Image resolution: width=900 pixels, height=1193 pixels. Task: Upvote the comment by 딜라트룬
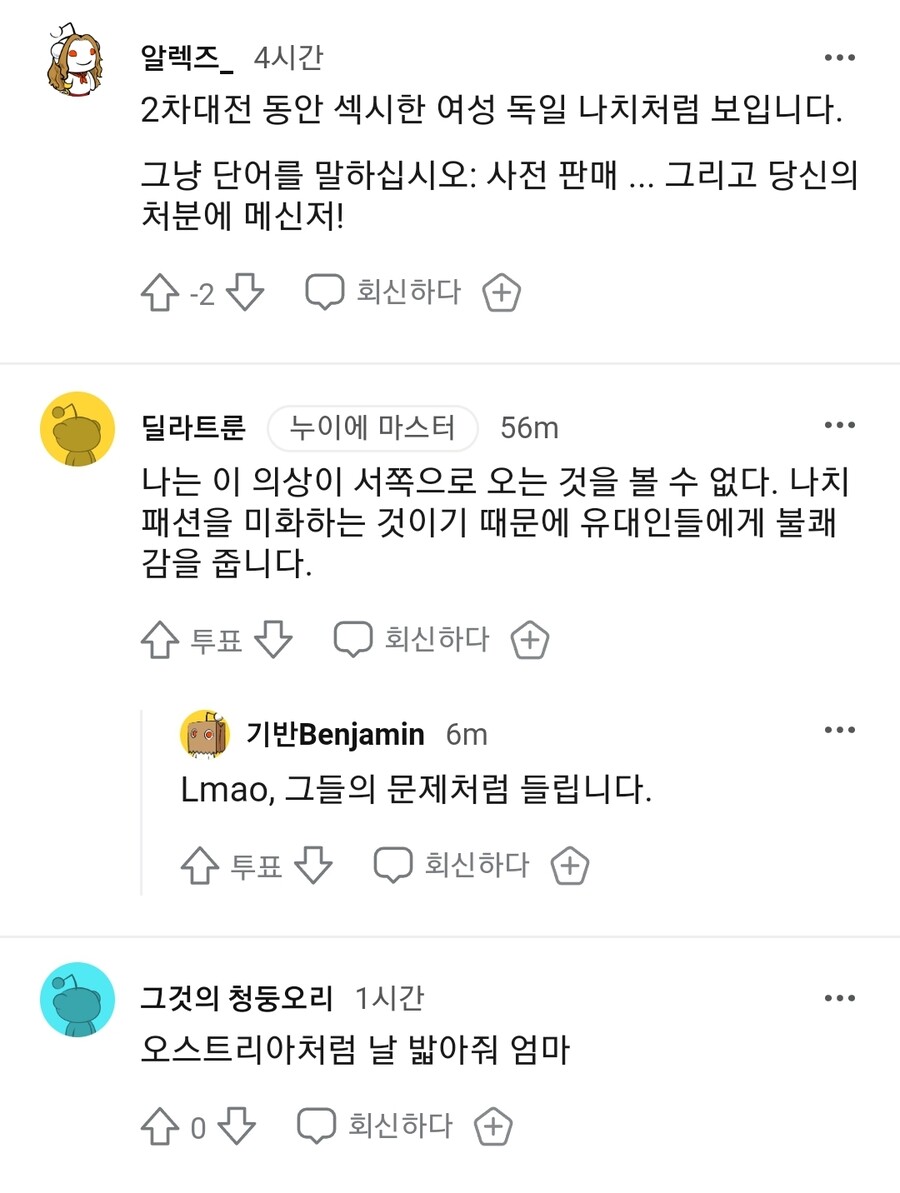pos(160,640)
